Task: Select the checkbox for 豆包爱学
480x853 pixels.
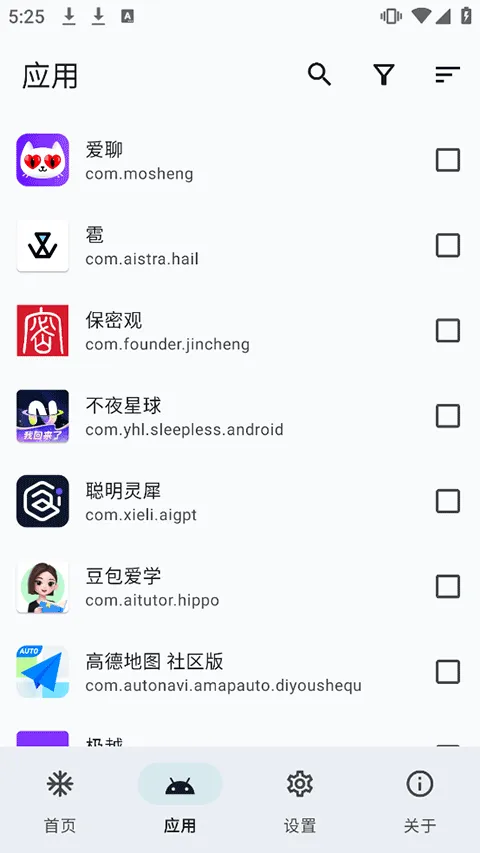Action: [x=448, y=586]
